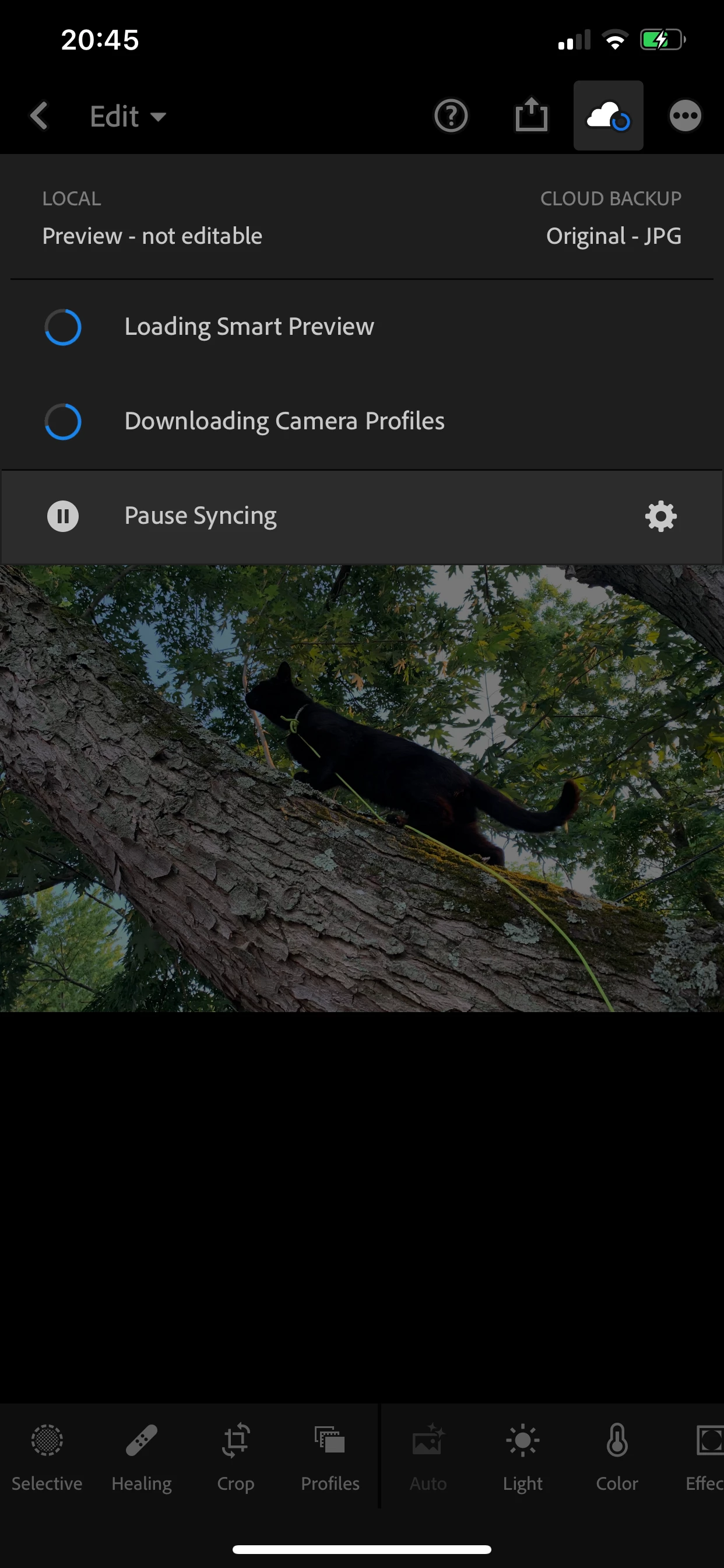Apply Auto adjustments
The width and height of the screenshot is (724, 1568).
point(428,1456)
